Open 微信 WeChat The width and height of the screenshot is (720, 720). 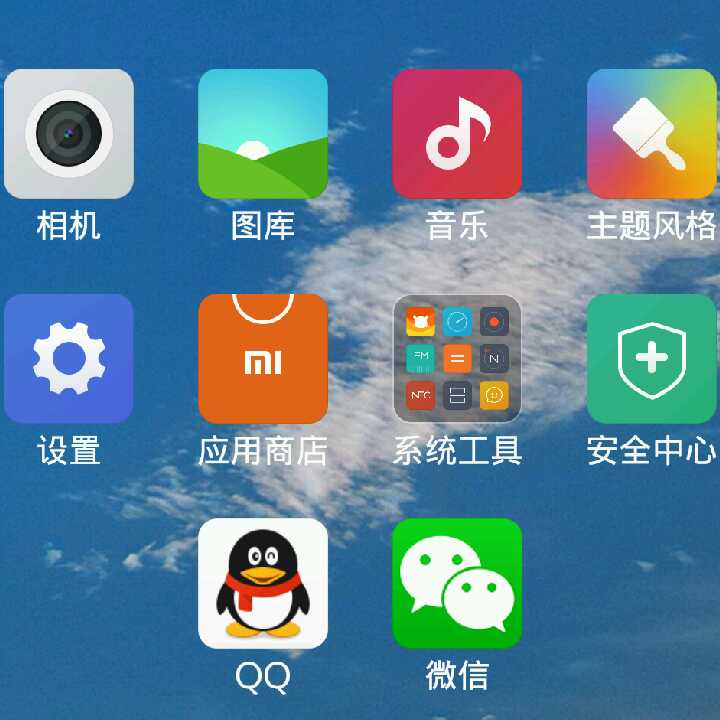457,583
